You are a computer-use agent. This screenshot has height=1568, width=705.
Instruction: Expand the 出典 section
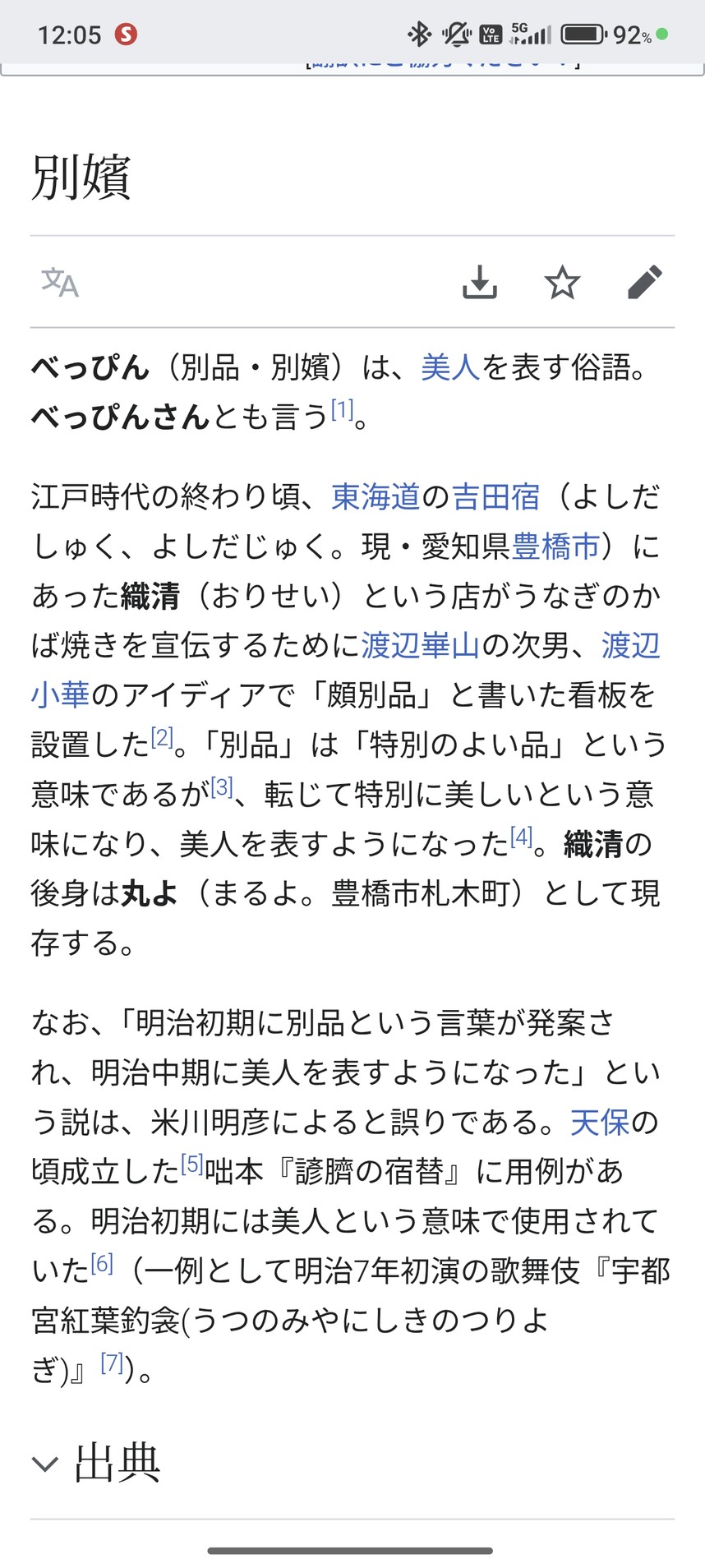(x=97, y=1464)
